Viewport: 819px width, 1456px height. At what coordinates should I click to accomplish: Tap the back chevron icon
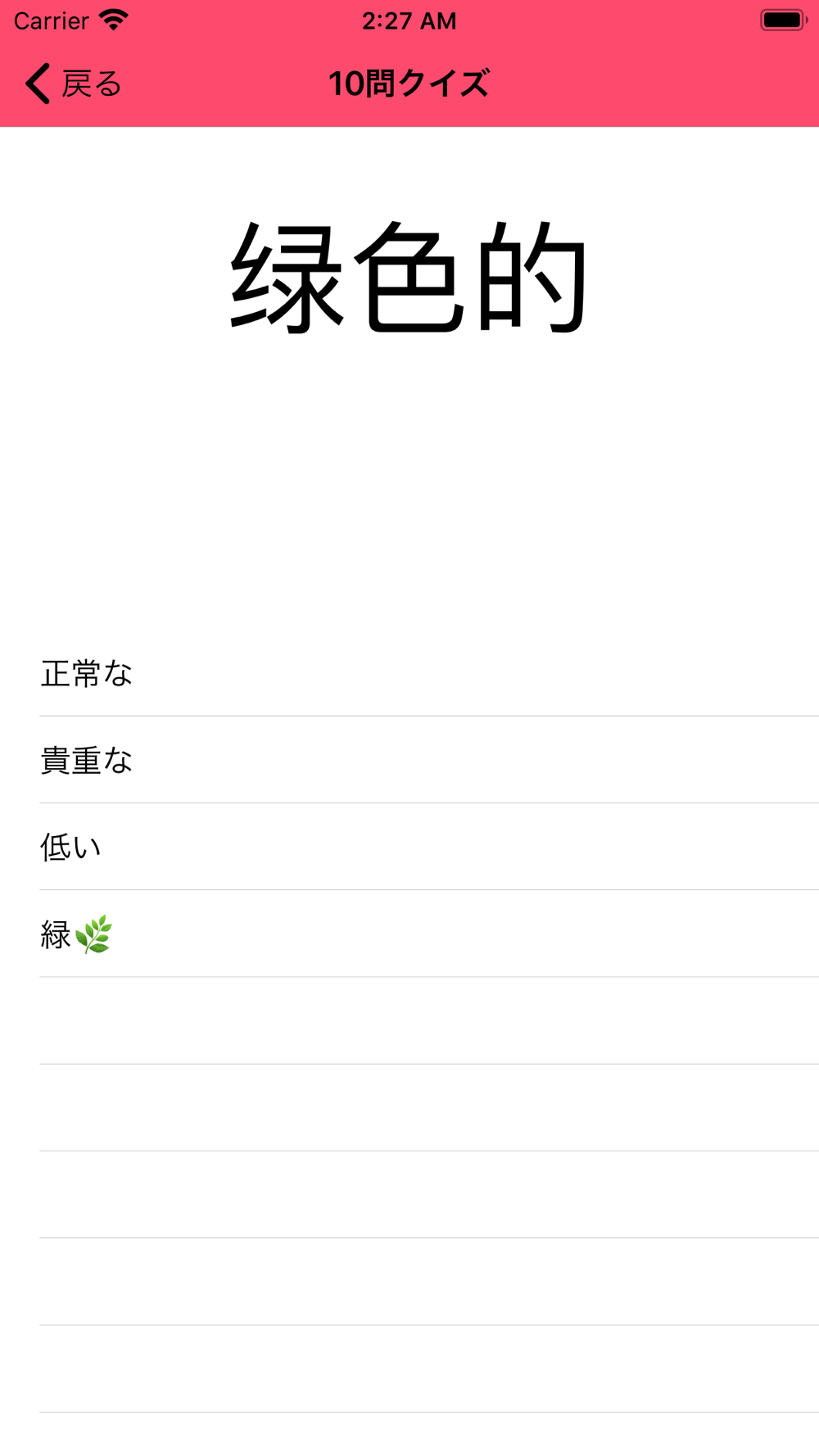click(x=36, y=84)
